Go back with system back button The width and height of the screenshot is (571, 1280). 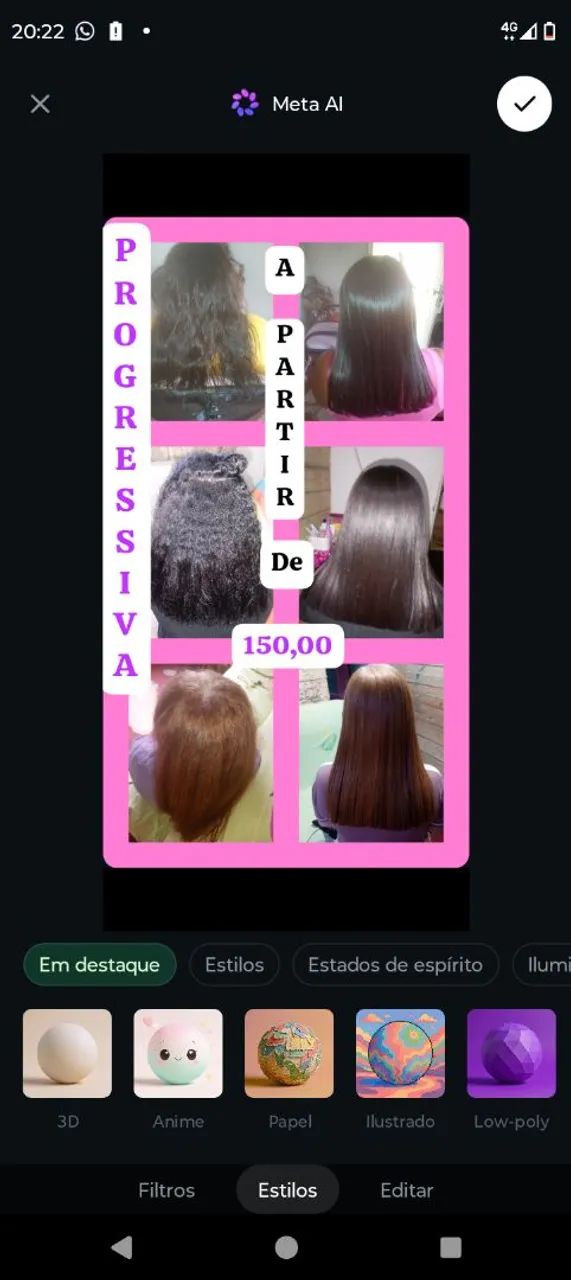point(122,1247)
